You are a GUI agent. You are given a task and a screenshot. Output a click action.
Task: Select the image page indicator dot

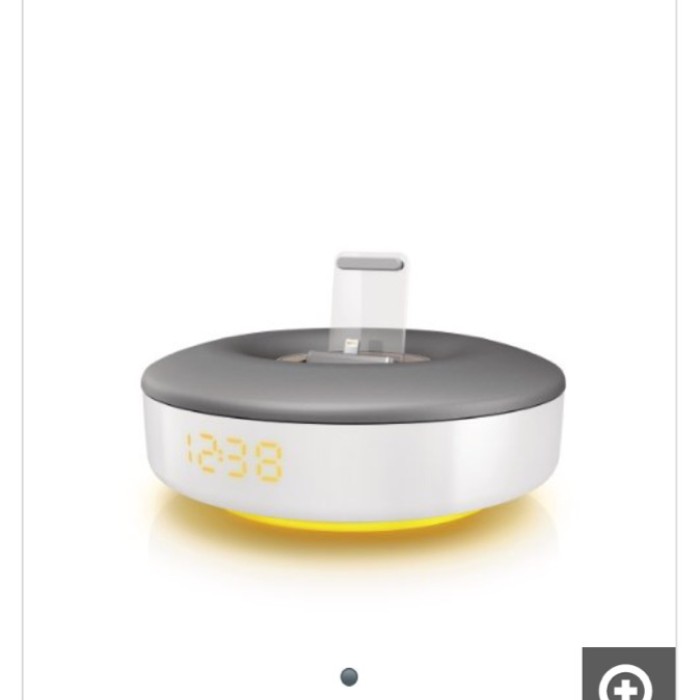point(349,677)
